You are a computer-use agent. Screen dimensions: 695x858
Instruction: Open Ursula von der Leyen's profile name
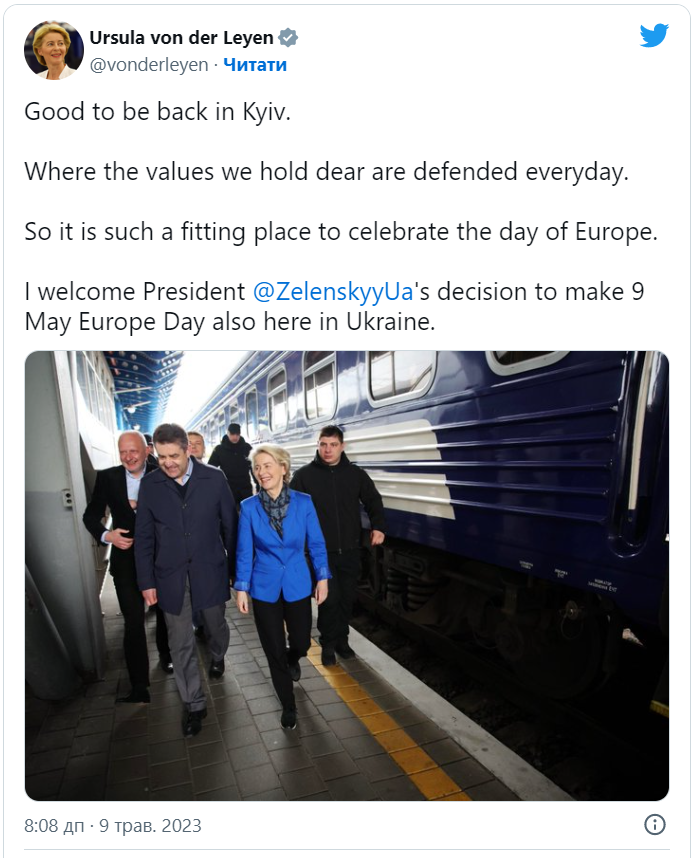tap(182, 38)
